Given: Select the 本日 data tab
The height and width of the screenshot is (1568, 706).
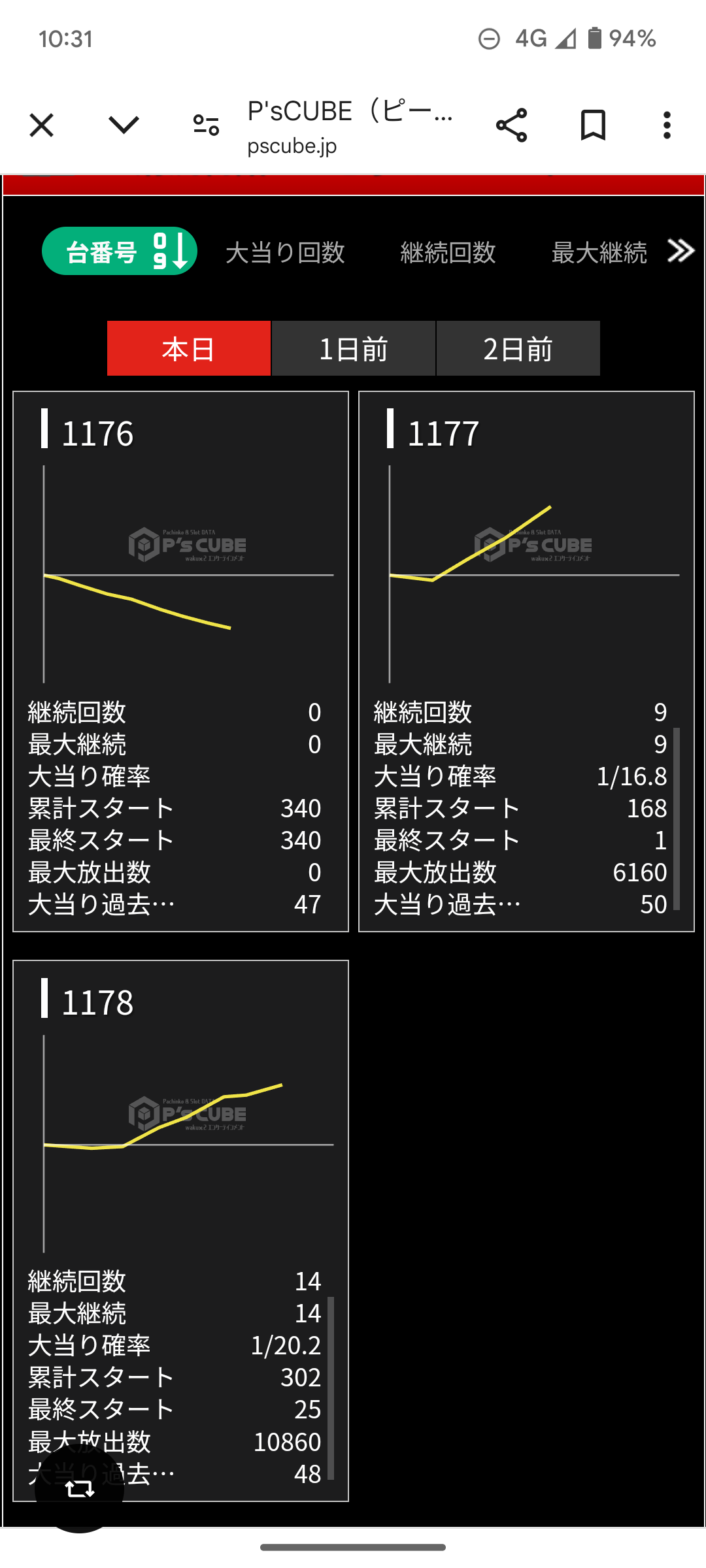Looking at the screenshot, I should (x=189, y=348).
